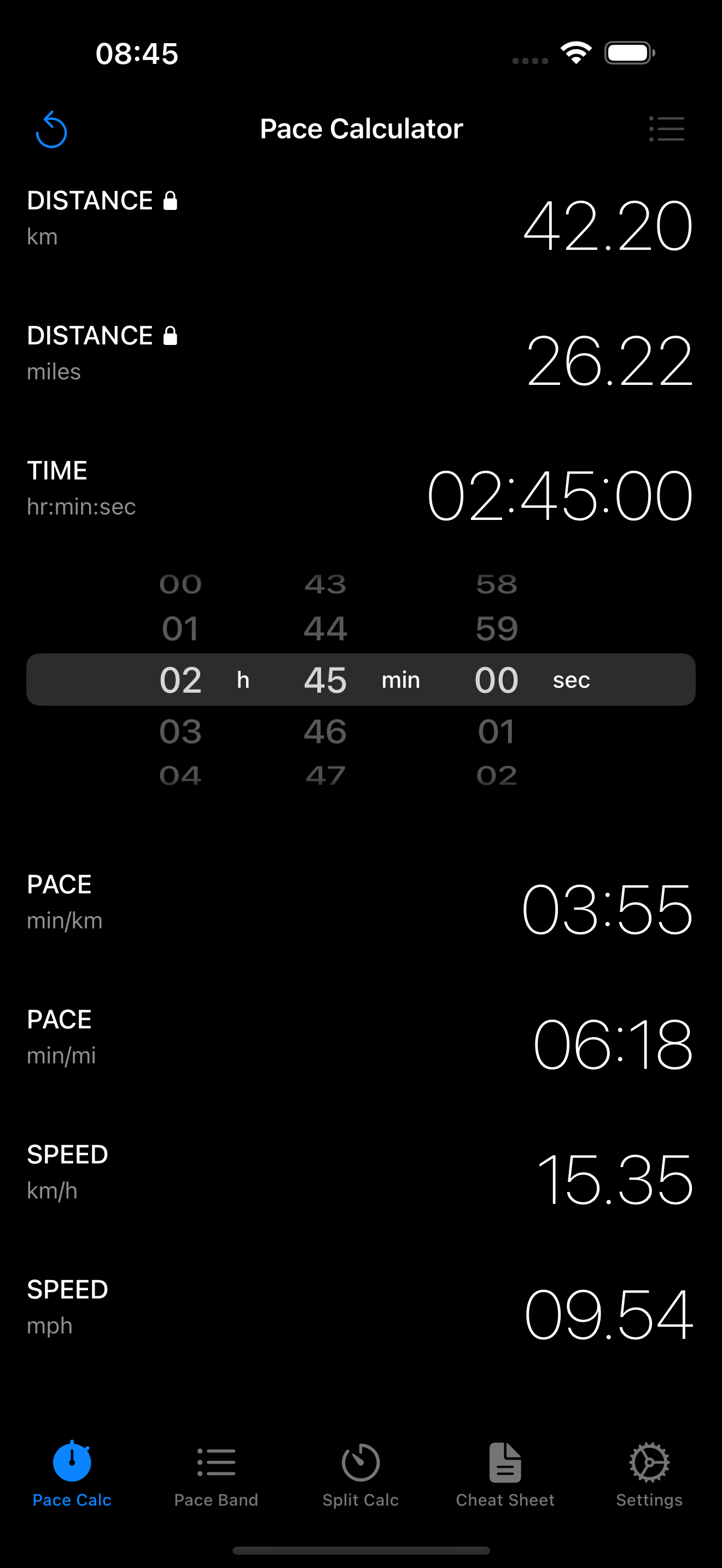722x1568 pixels.
Task: Tap the distance value 42.20
Action: click(607, 225)
